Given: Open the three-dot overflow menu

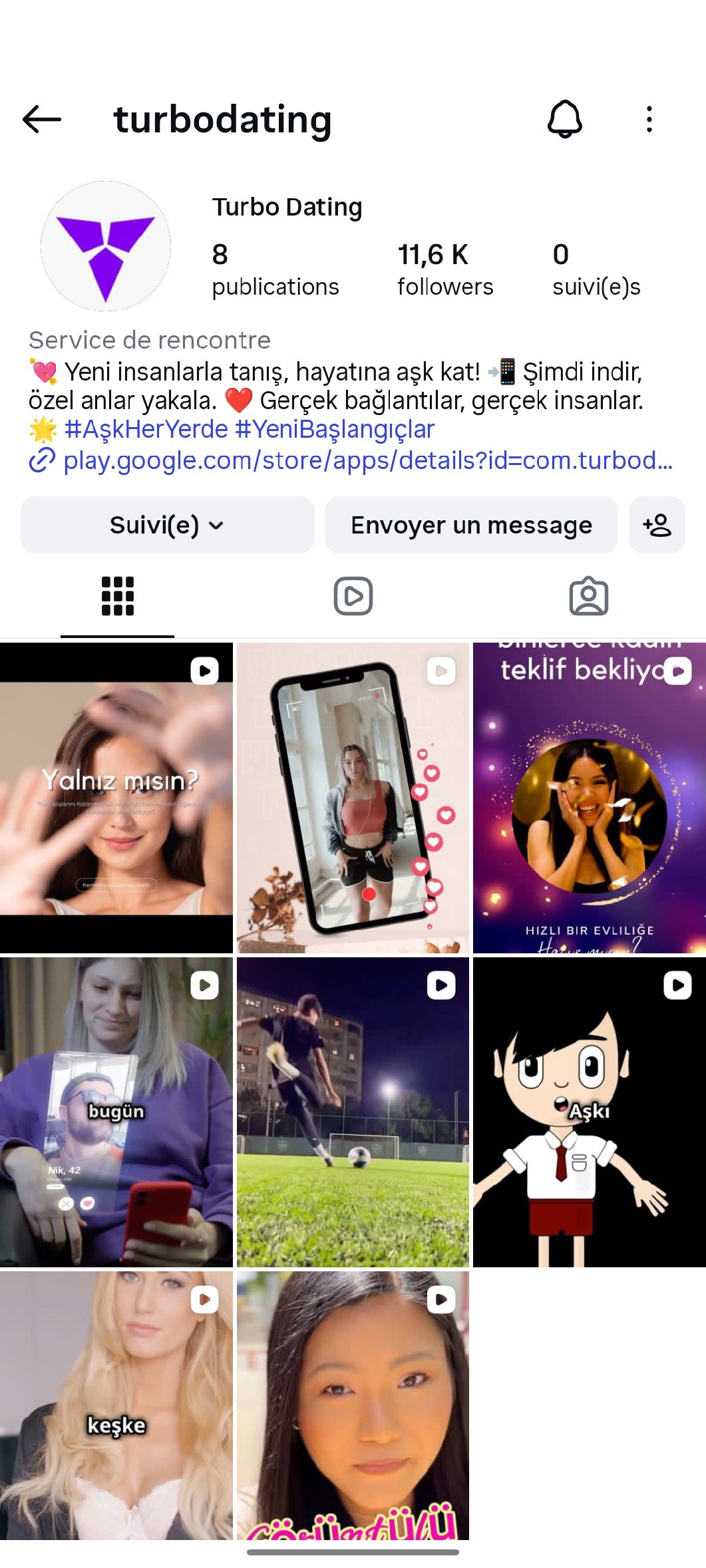Looking at the screenshot, I should 649,120.
